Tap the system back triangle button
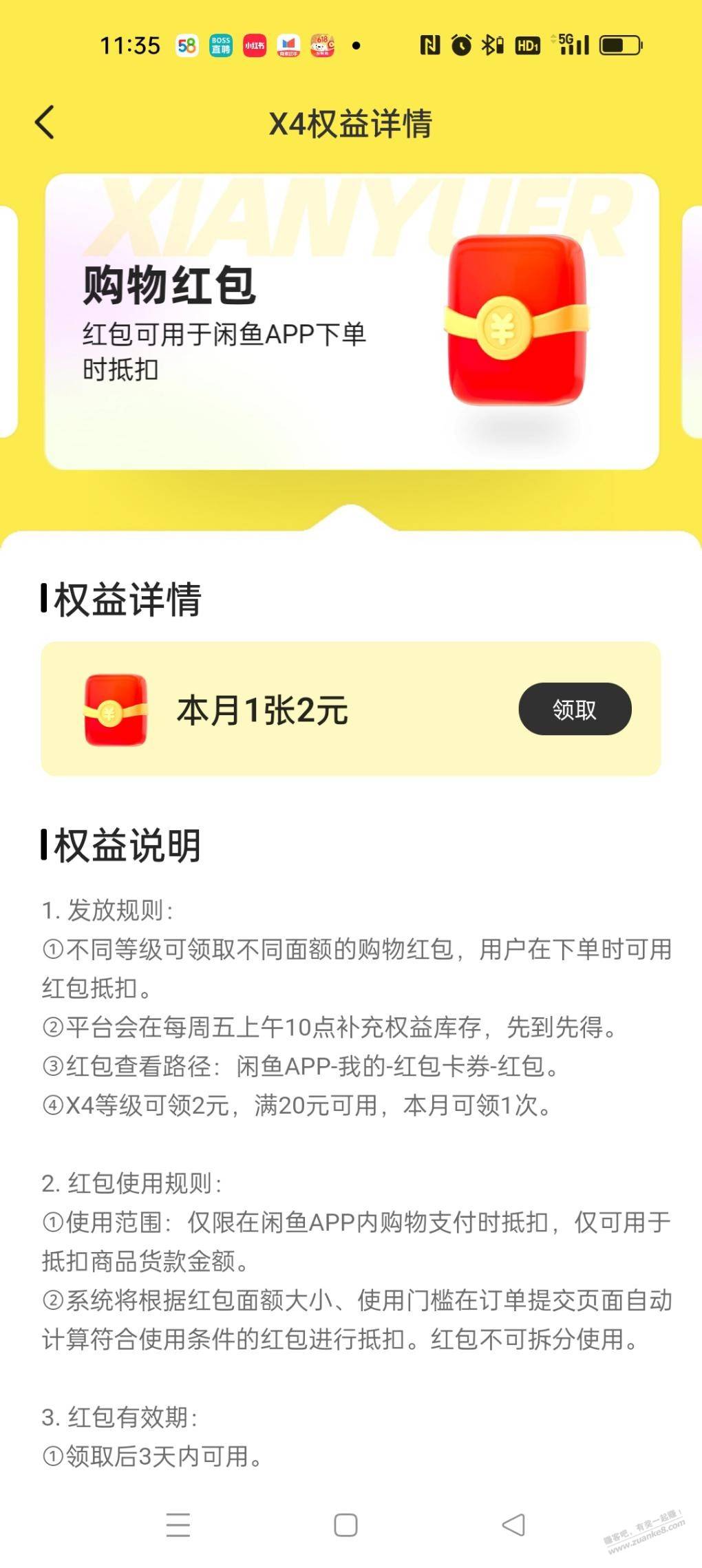The image size is (702, 1568). point(513,1525)
